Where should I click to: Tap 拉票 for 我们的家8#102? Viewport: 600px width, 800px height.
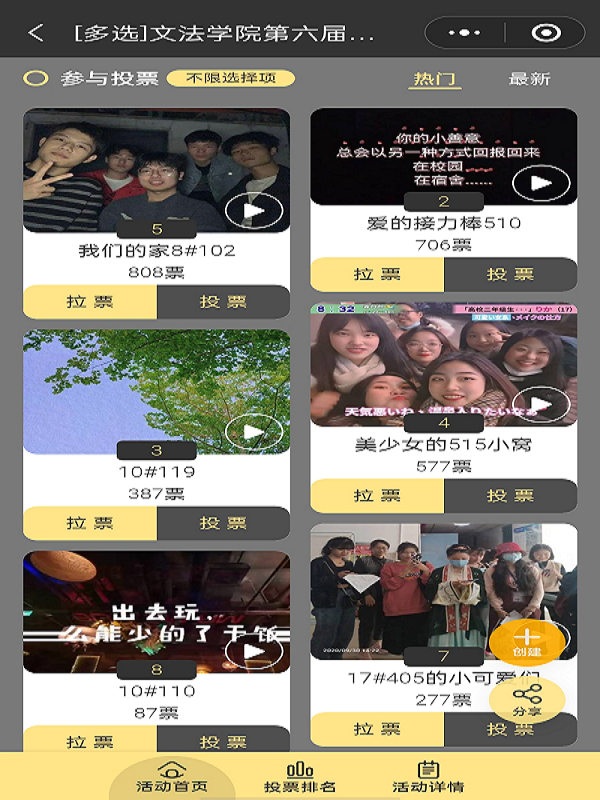click(90, 302)
